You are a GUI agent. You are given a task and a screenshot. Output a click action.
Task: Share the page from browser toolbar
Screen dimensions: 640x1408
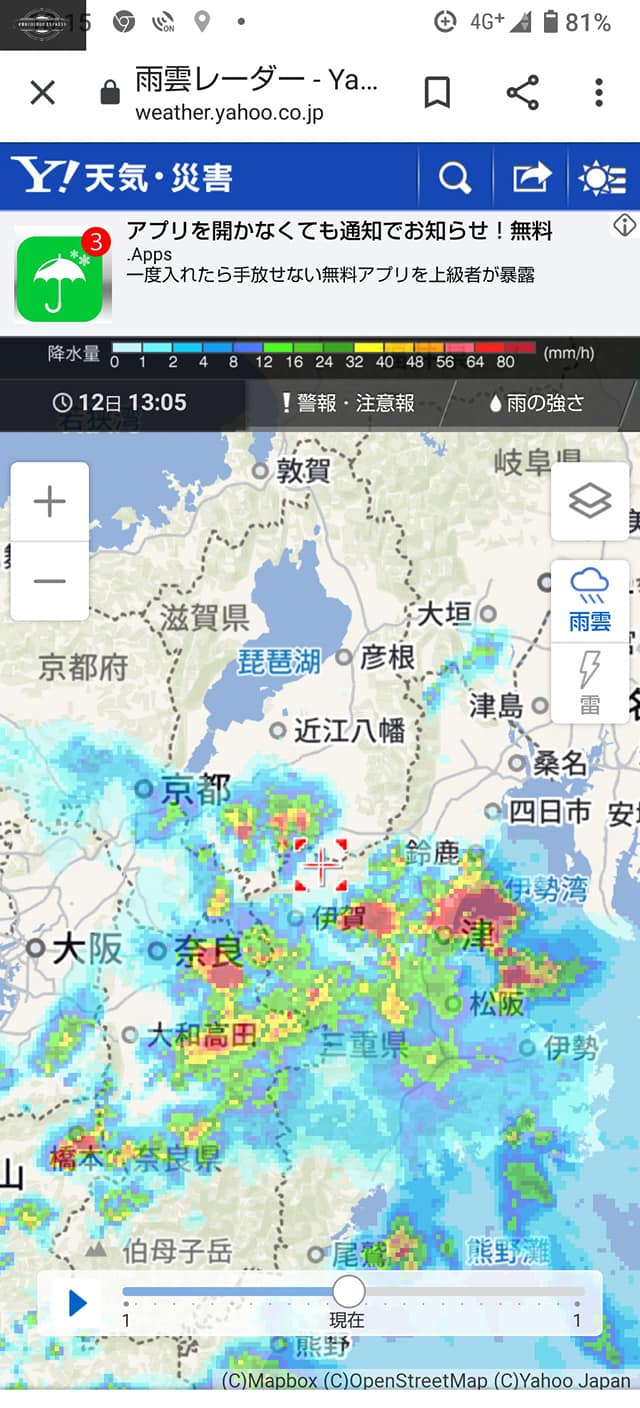point(522,94)
